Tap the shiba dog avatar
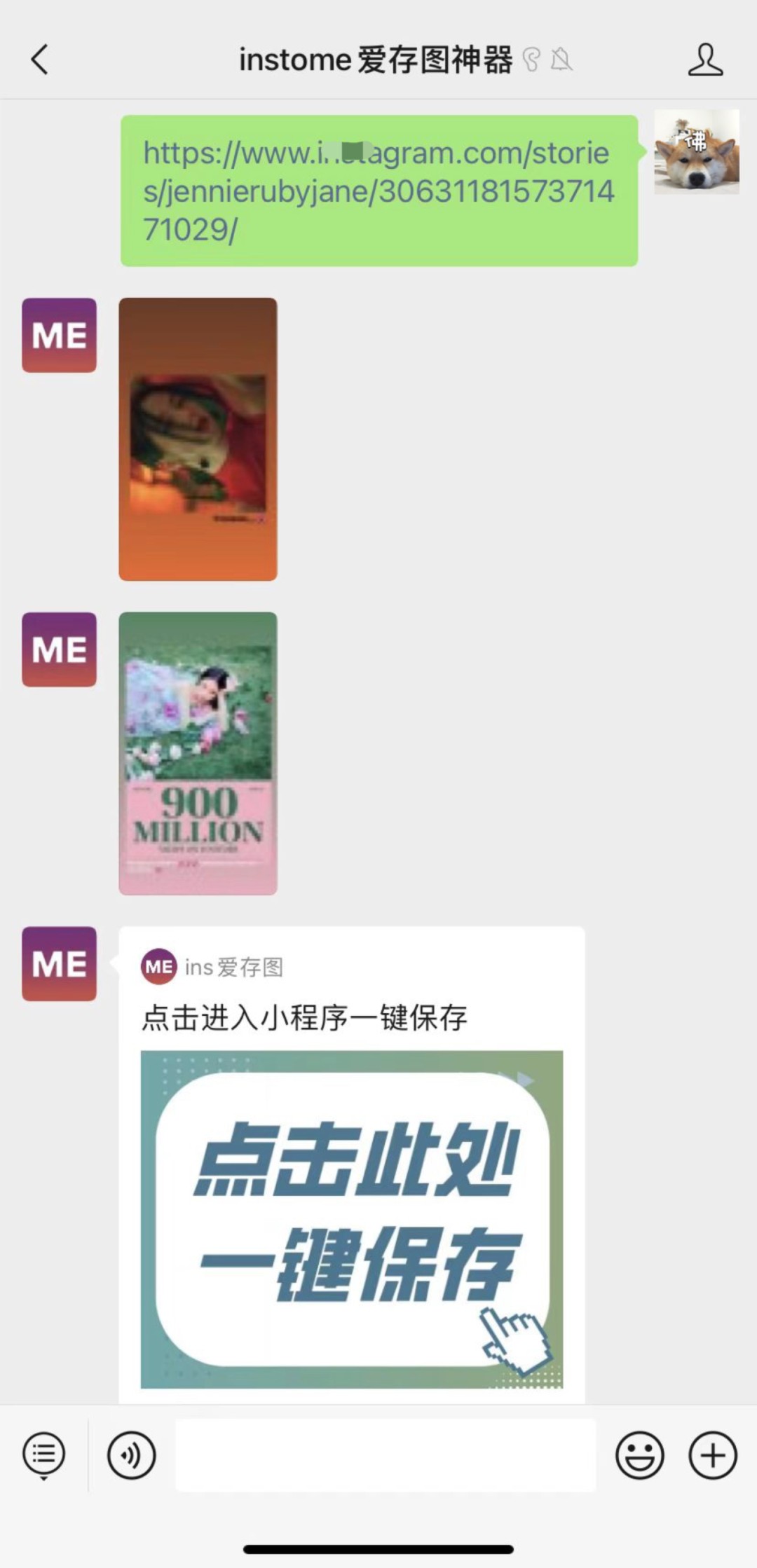 point(697,152)
